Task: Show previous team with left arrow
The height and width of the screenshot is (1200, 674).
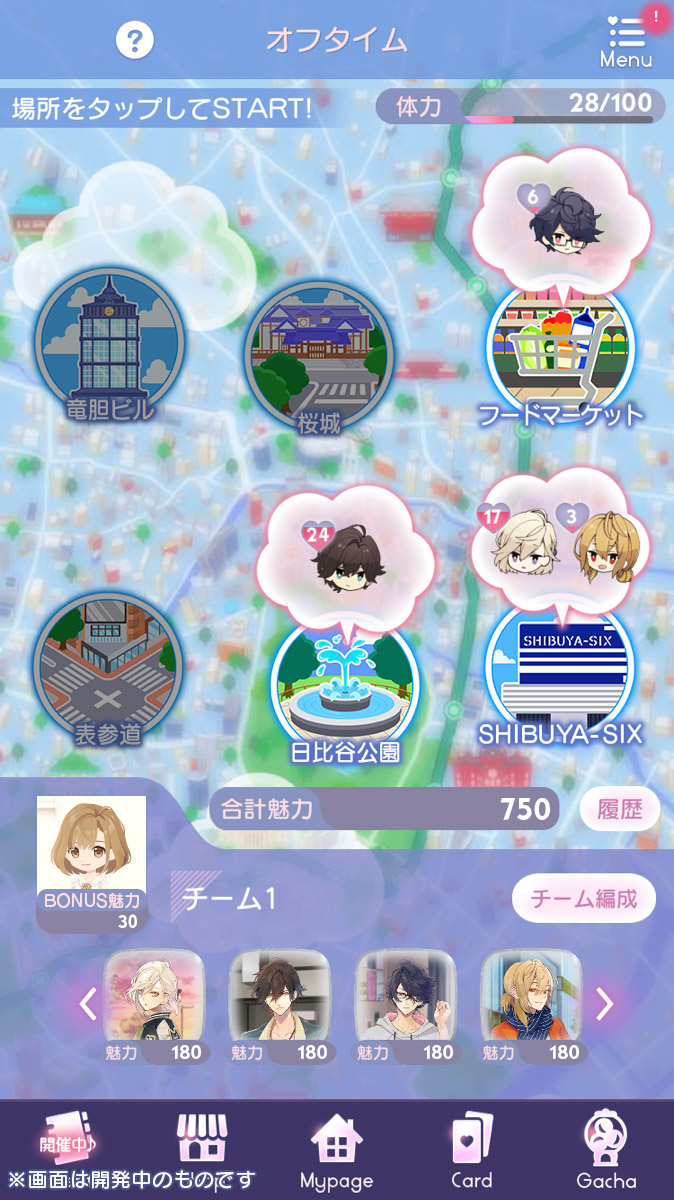Action: point(88,1003)
